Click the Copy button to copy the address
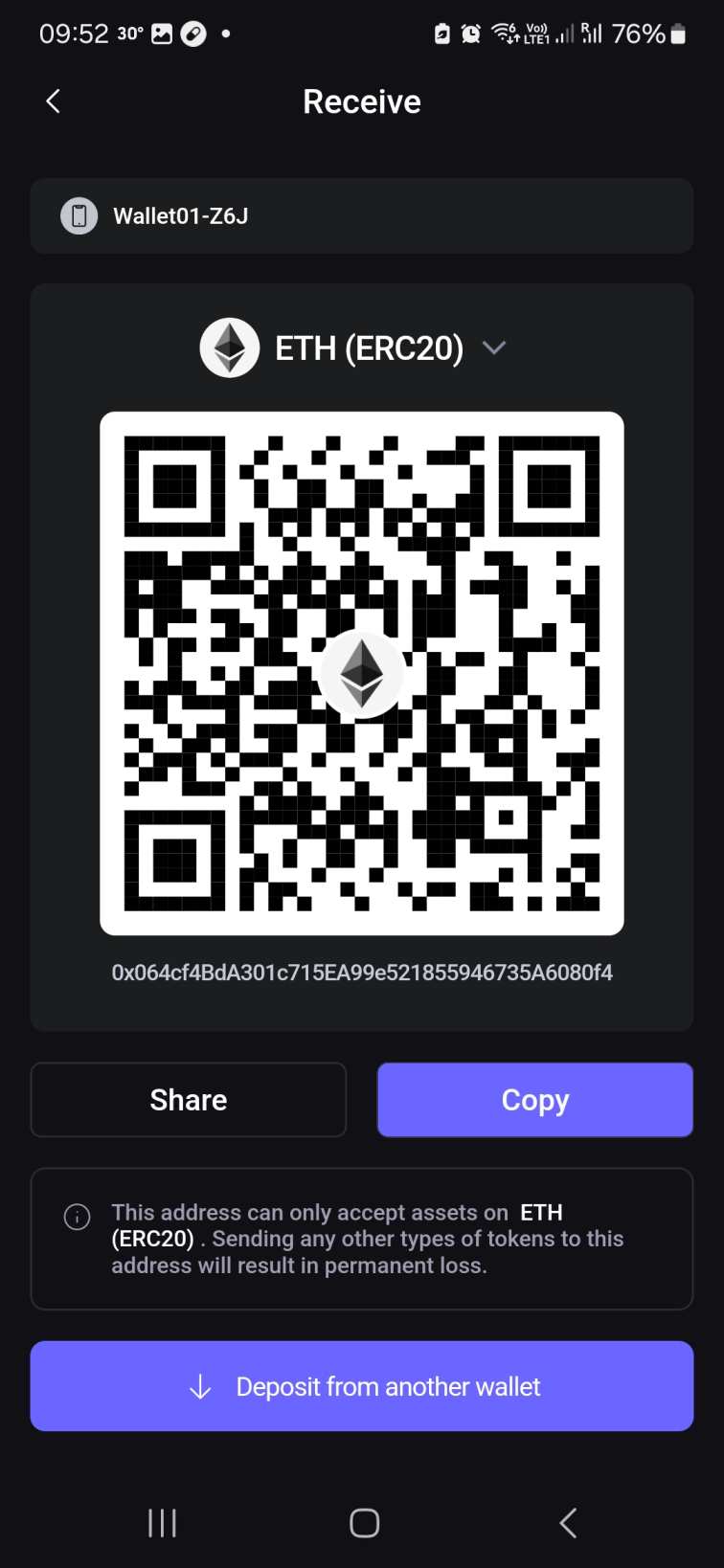 (534, 1099)
